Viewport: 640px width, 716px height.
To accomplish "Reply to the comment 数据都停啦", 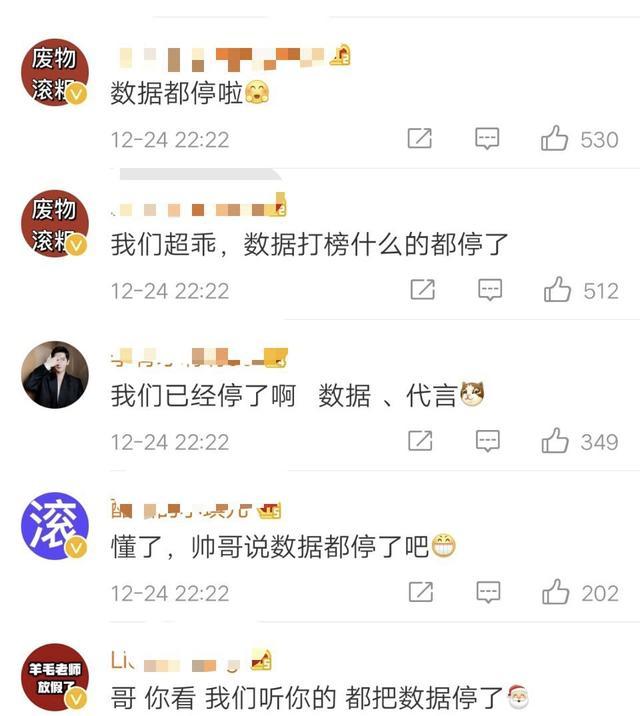I will (487, 139).
